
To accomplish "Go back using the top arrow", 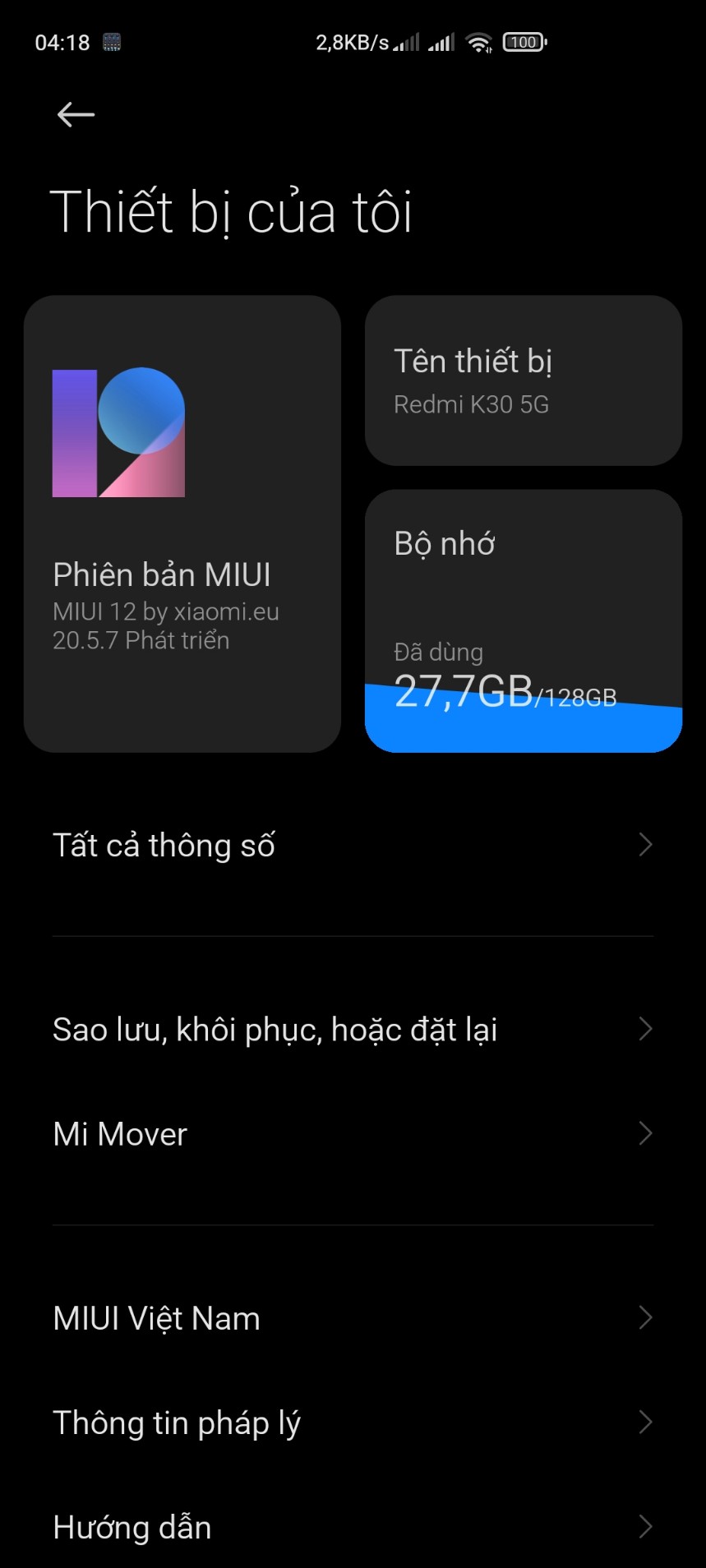I will click(x=76, y=114).
